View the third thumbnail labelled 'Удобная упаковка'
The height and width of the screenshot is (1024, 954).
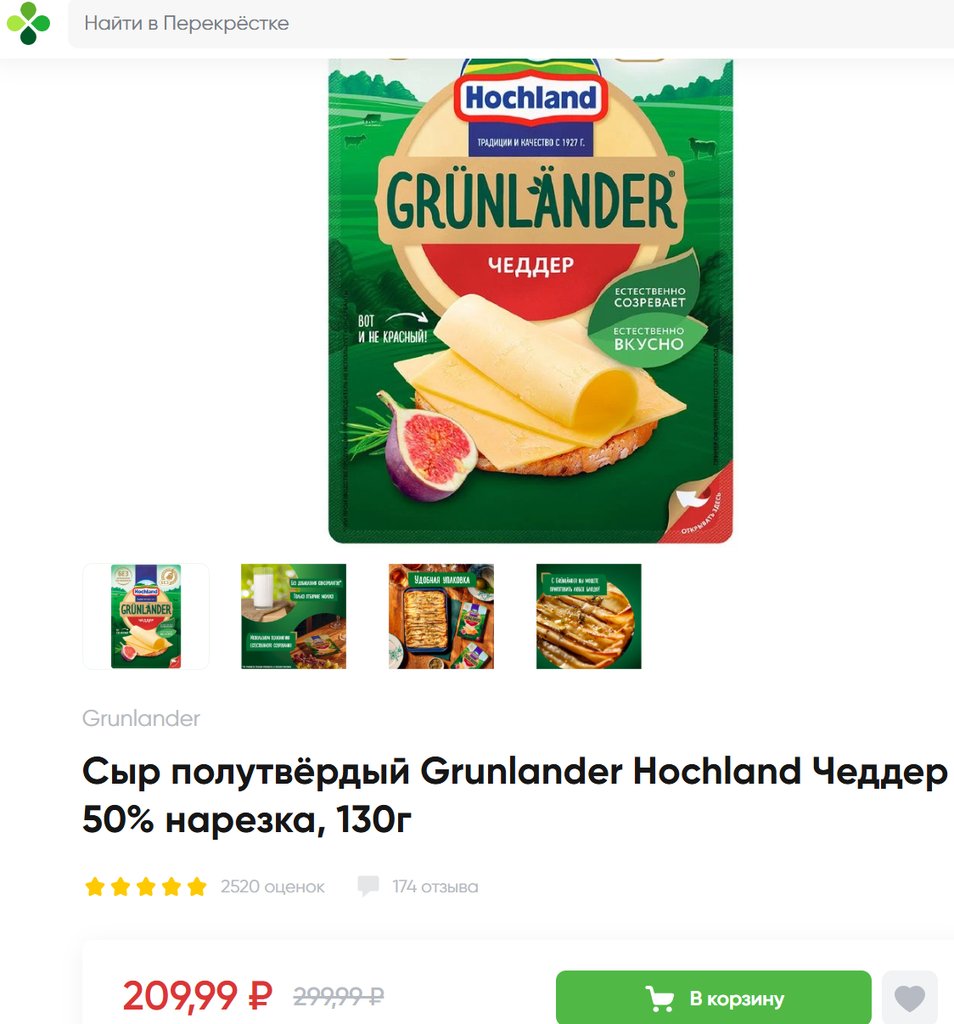point(441,616)
